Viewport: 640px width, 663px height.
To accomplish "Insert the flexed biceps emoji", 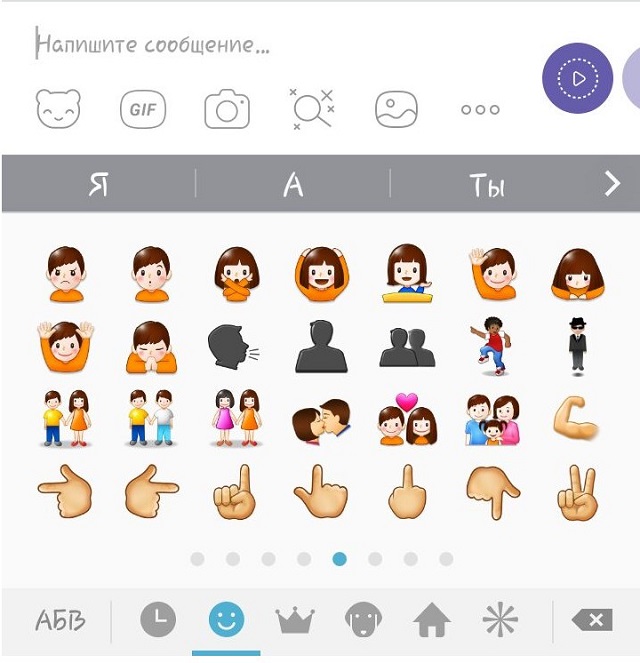I will coord(576,418).
